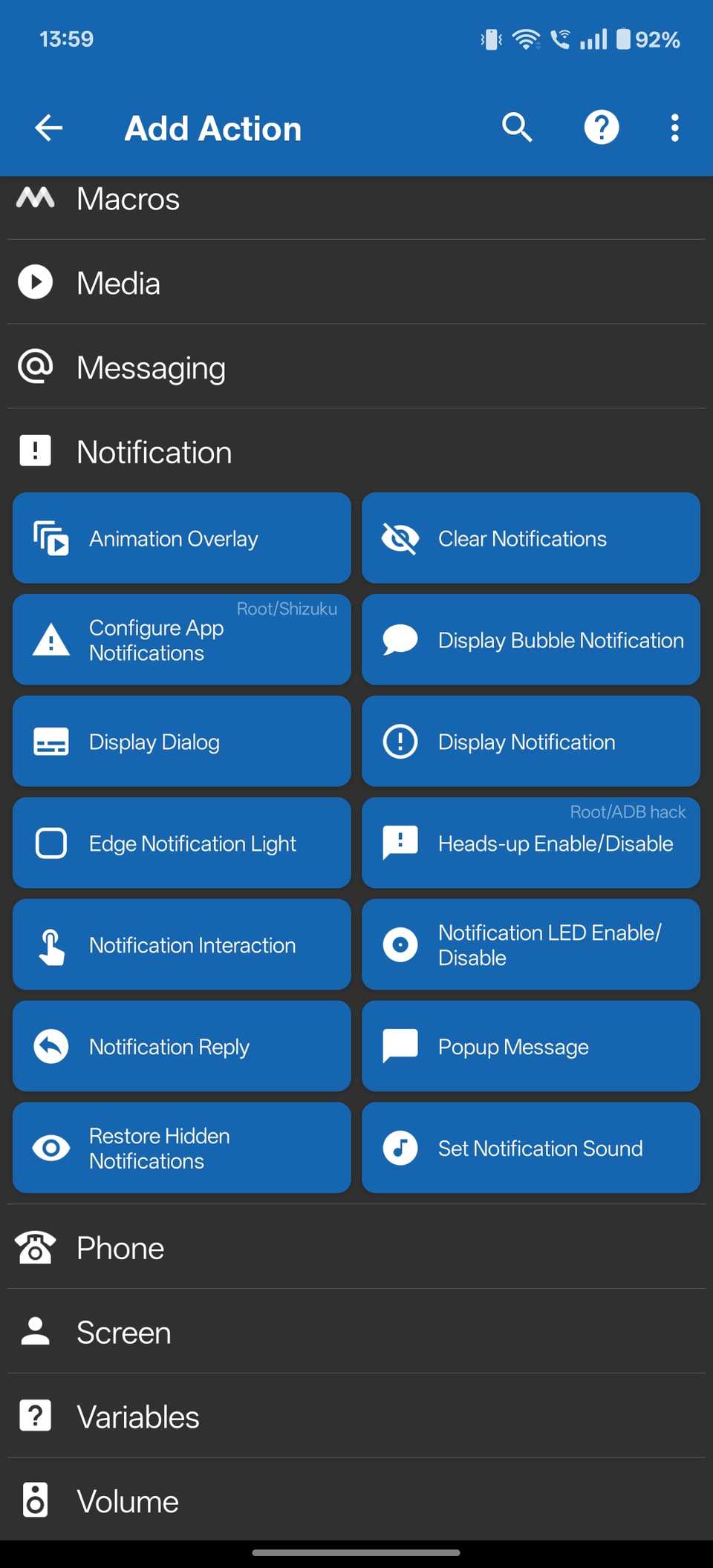Tap the Screen person icon
713x1568 pixels.
[35, 1332]
